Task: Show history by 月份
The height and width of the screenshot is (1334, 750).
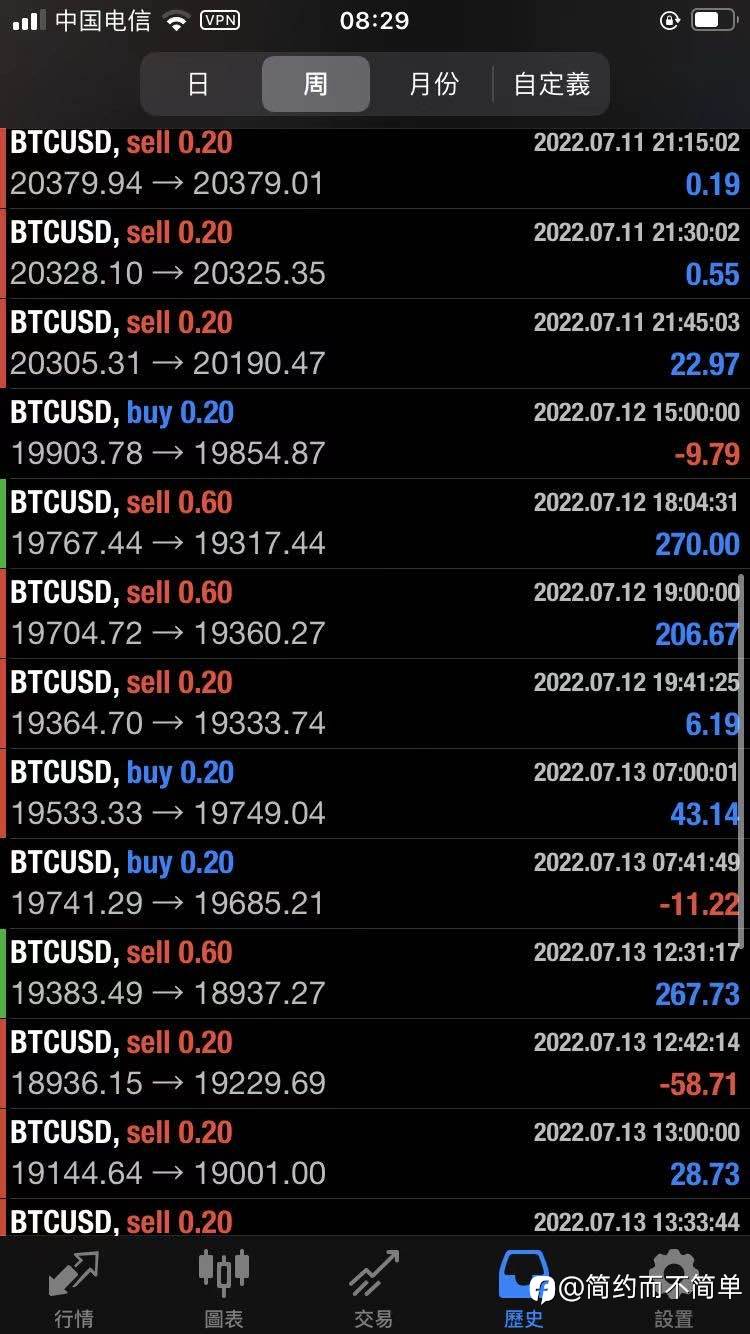Action: click(433, 84)
